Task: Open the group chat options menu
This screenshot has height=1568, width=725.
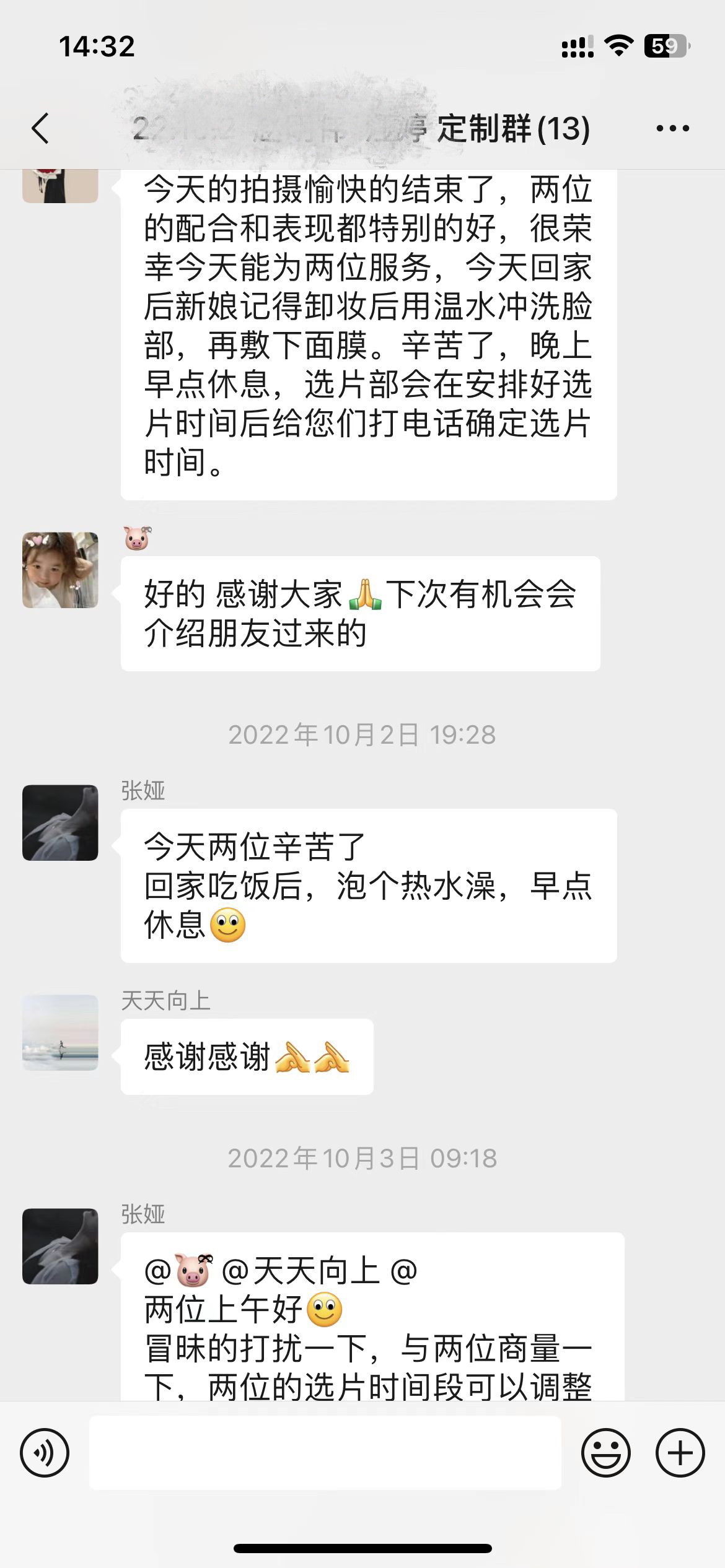Action: click(672, 129)
